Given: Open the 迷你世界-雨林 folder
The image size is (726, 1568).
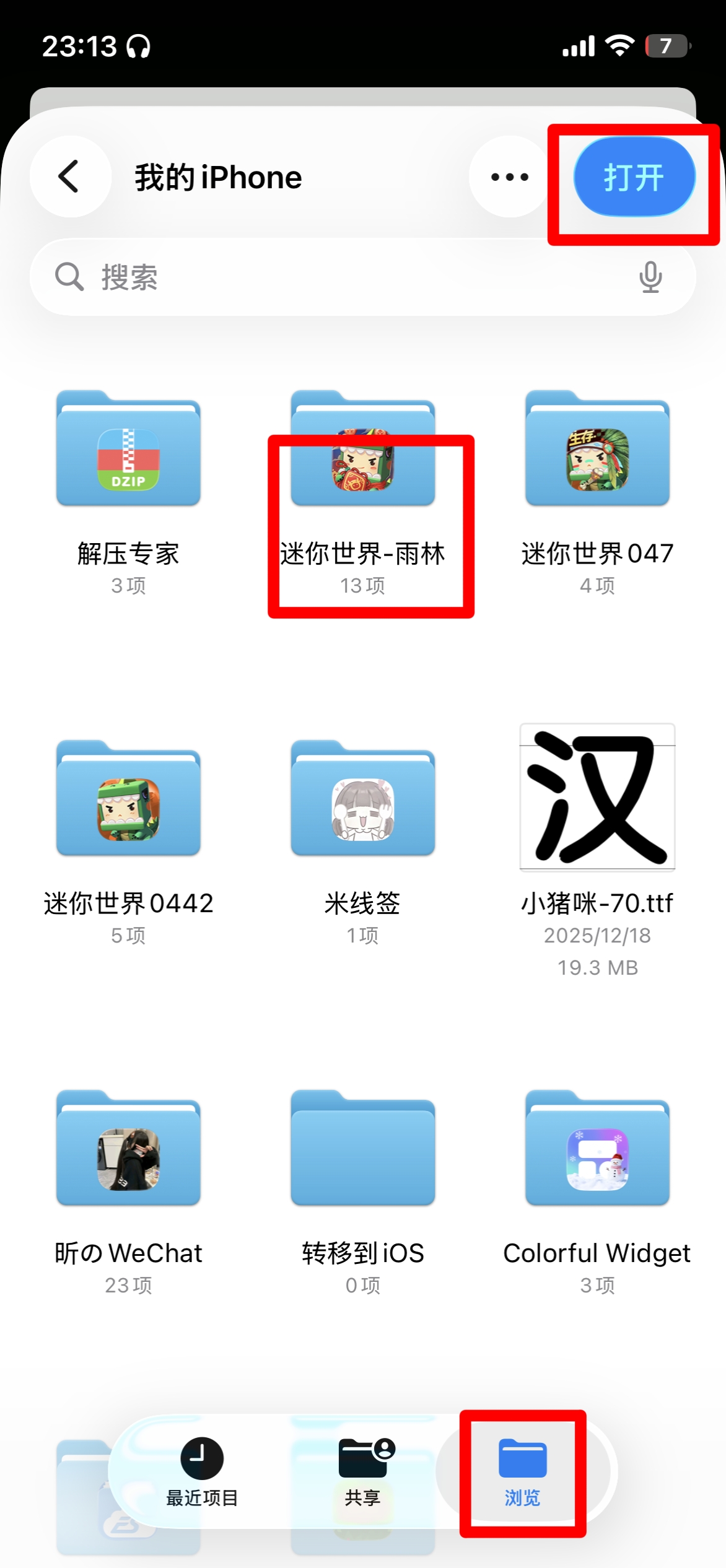Looking at the screenshot, I should [x=363, y=450].
